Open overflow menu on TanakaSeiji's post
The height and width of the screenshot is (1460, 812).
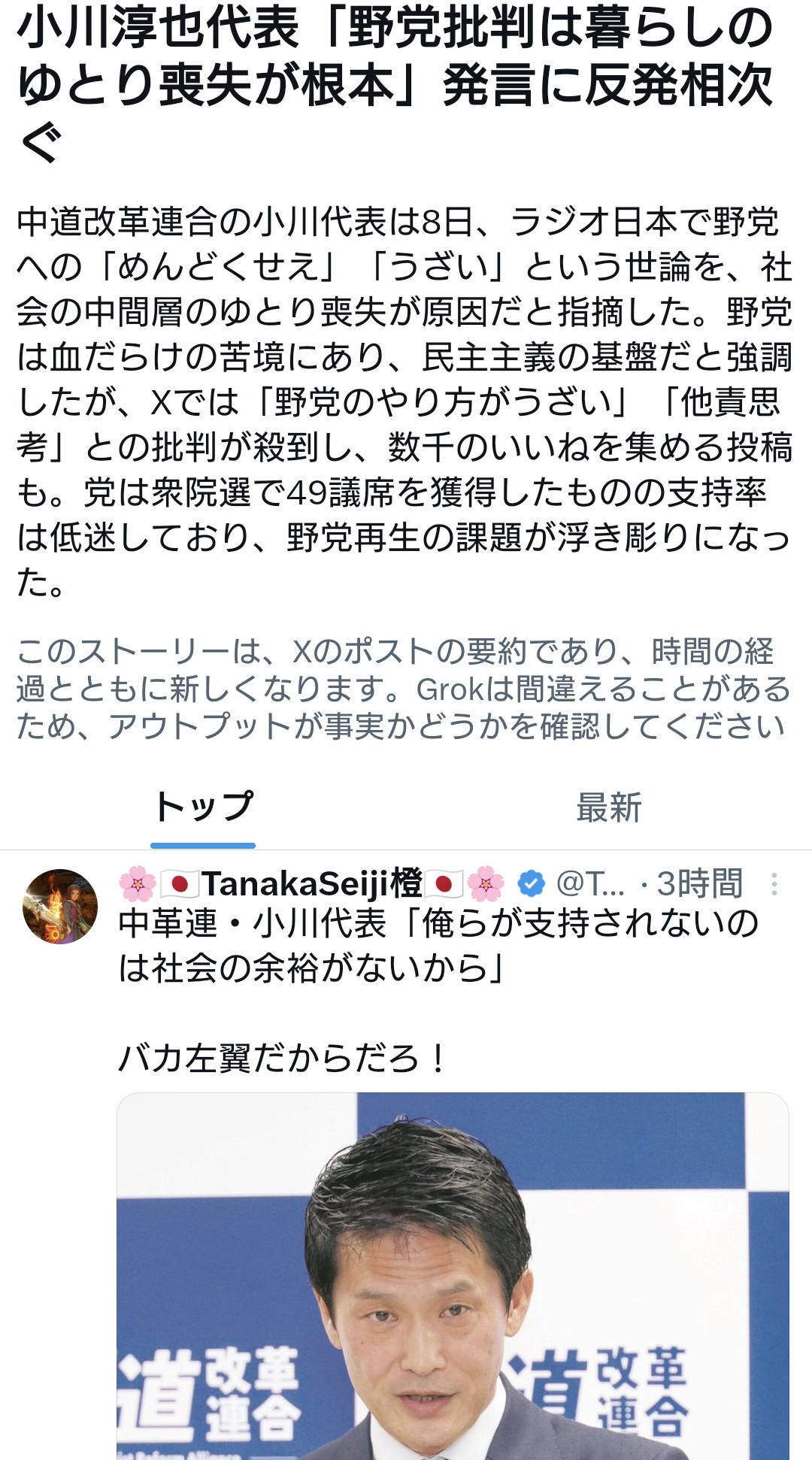click(x=774, y=884)
